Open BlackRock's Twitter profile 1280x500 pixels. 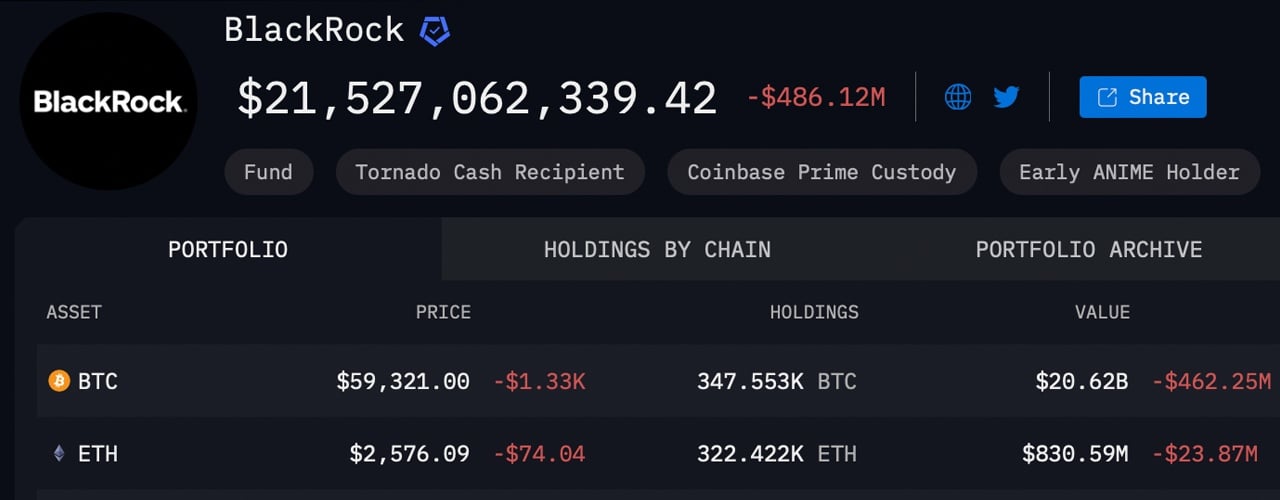(x=1006, y=97)
